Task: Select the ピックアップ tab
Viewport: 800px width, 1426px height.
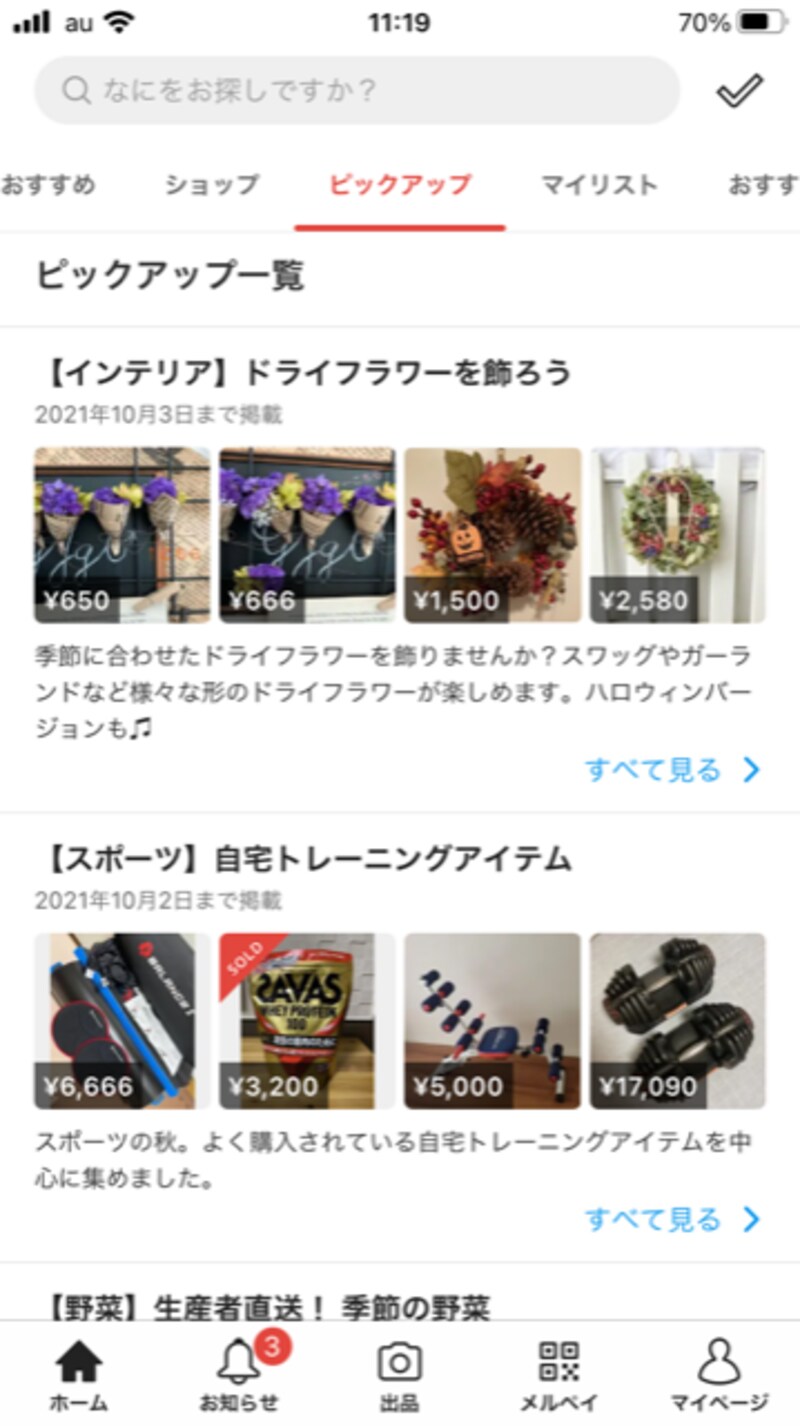Action: pos(400,186)
